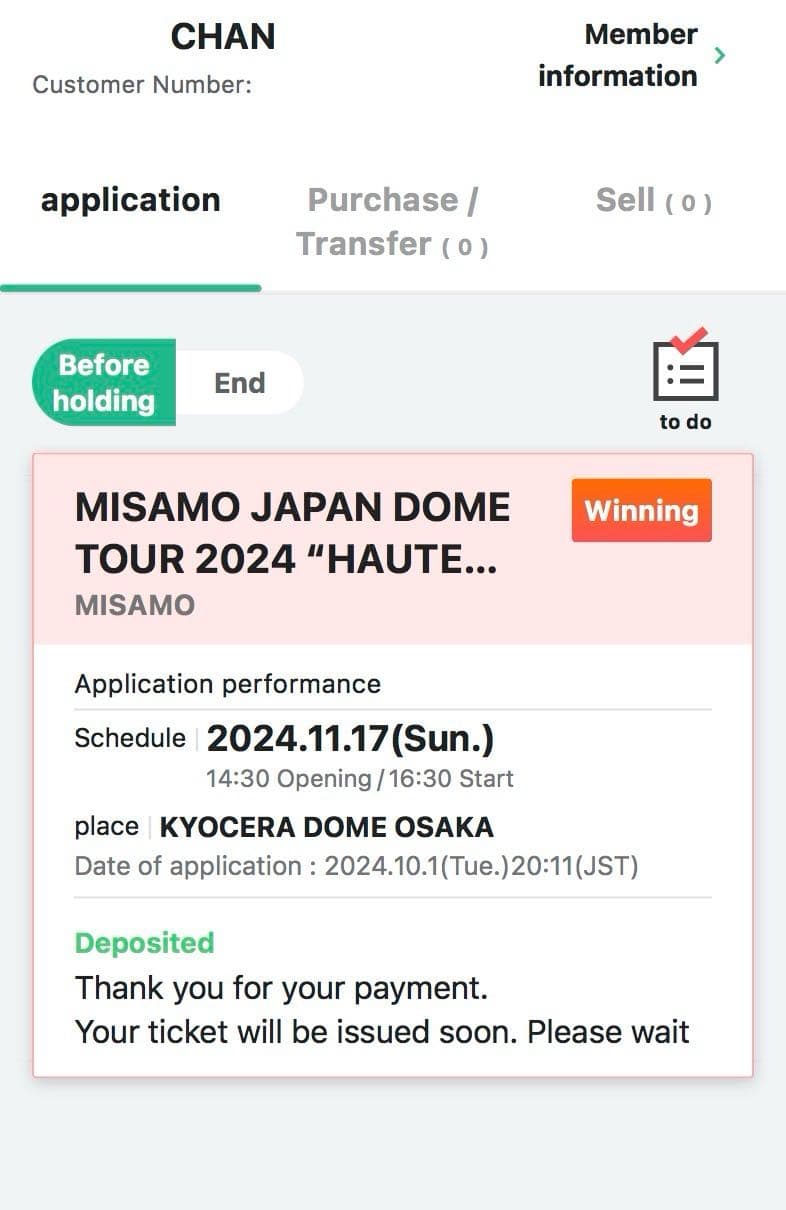Click the application tab label
Screen dimensions: 786x1210
(x=130, y=200)
